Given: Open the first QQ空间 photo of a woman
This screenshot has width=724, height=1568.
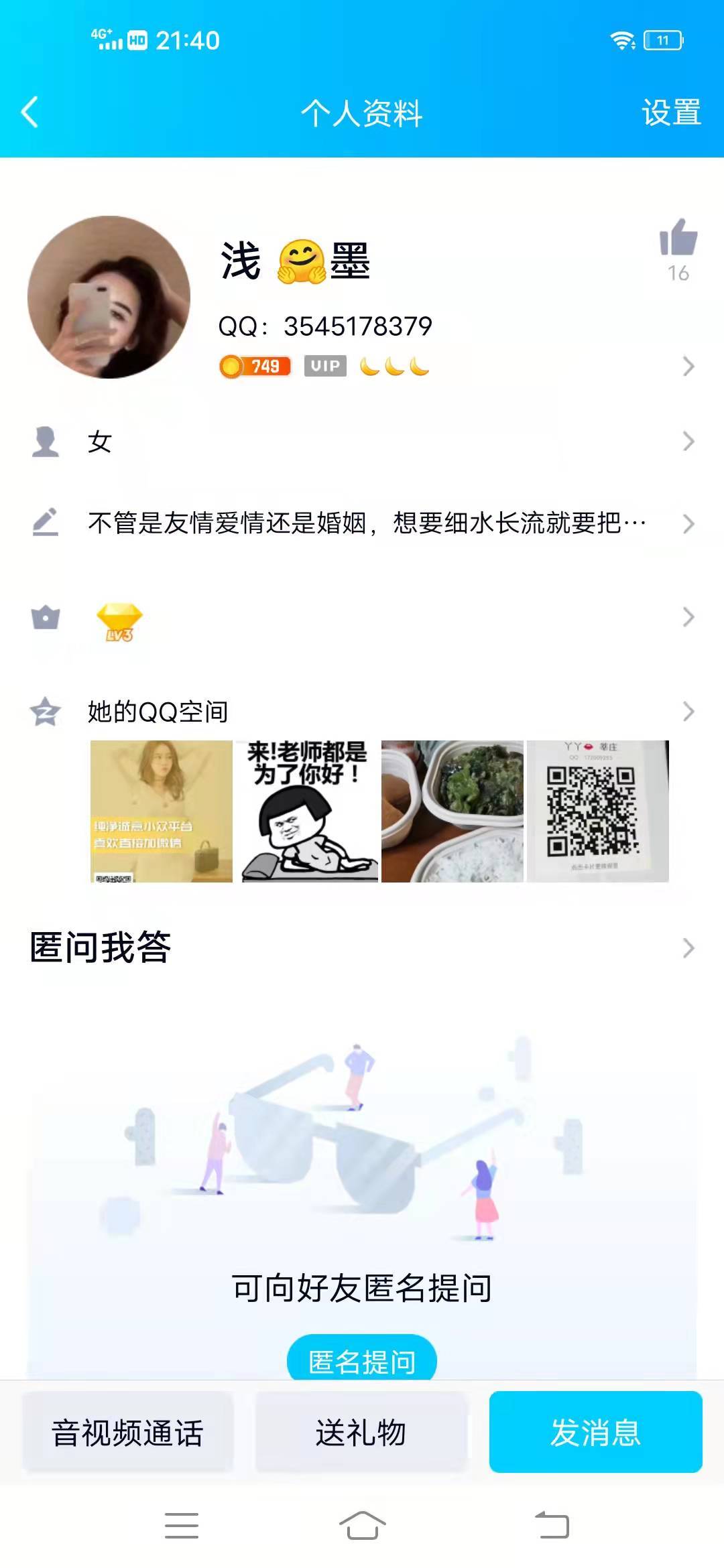Looking at the screenshot, I should [x=162, y=811].
